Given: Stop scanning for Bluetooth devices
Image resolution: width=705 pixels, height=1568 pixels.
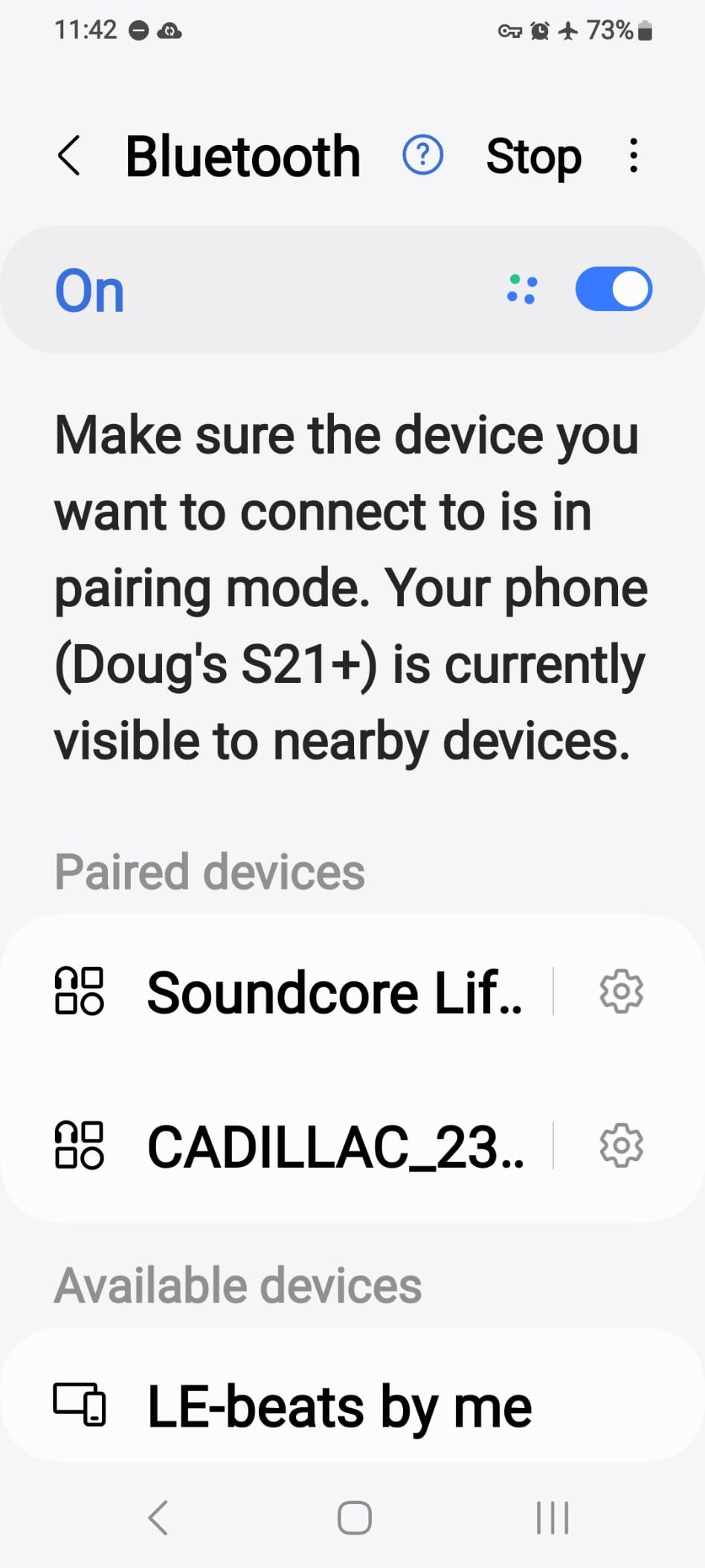Looking at the screenshot, I should [534, 155].
